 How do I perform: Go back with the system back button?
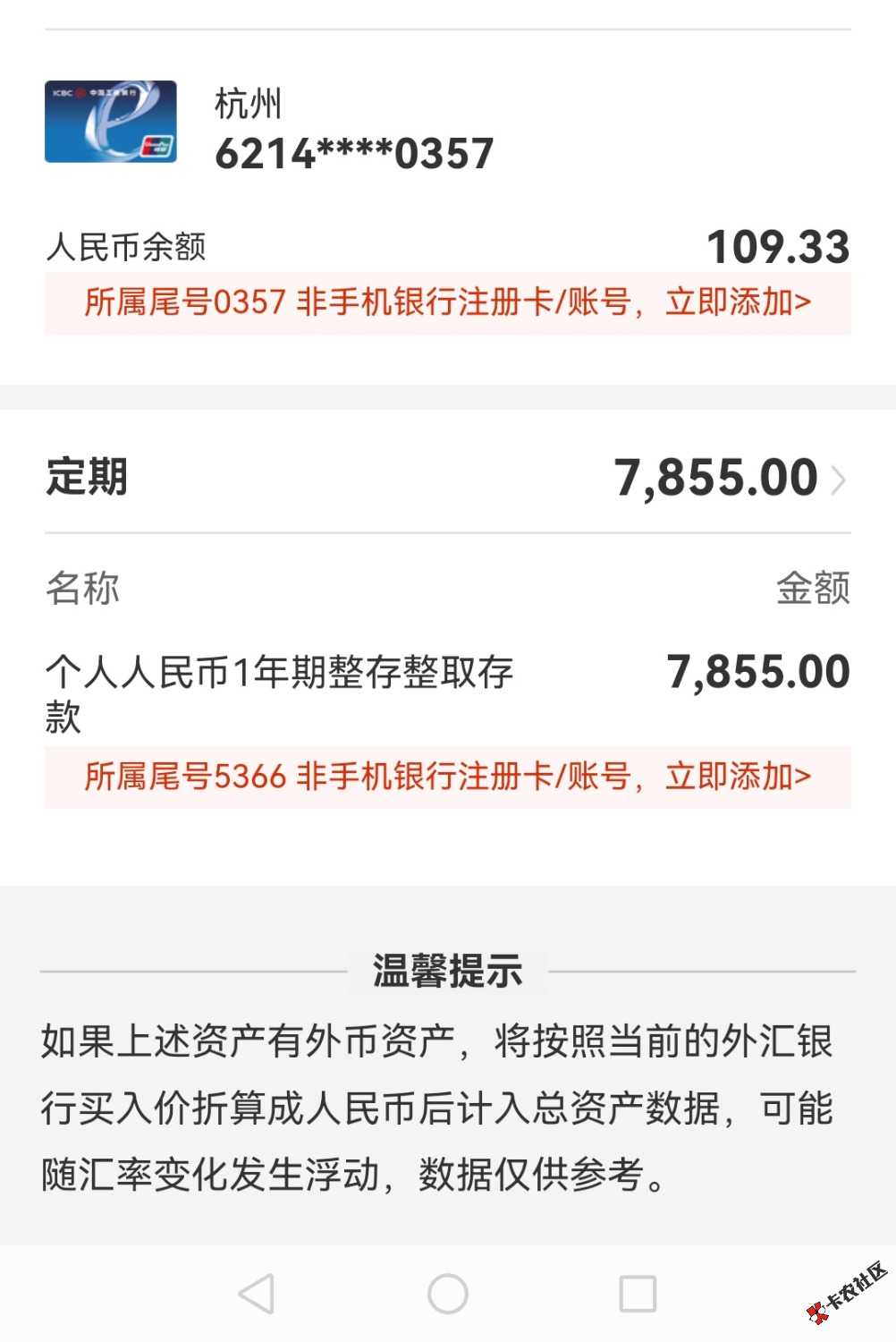coord(257,1294)
